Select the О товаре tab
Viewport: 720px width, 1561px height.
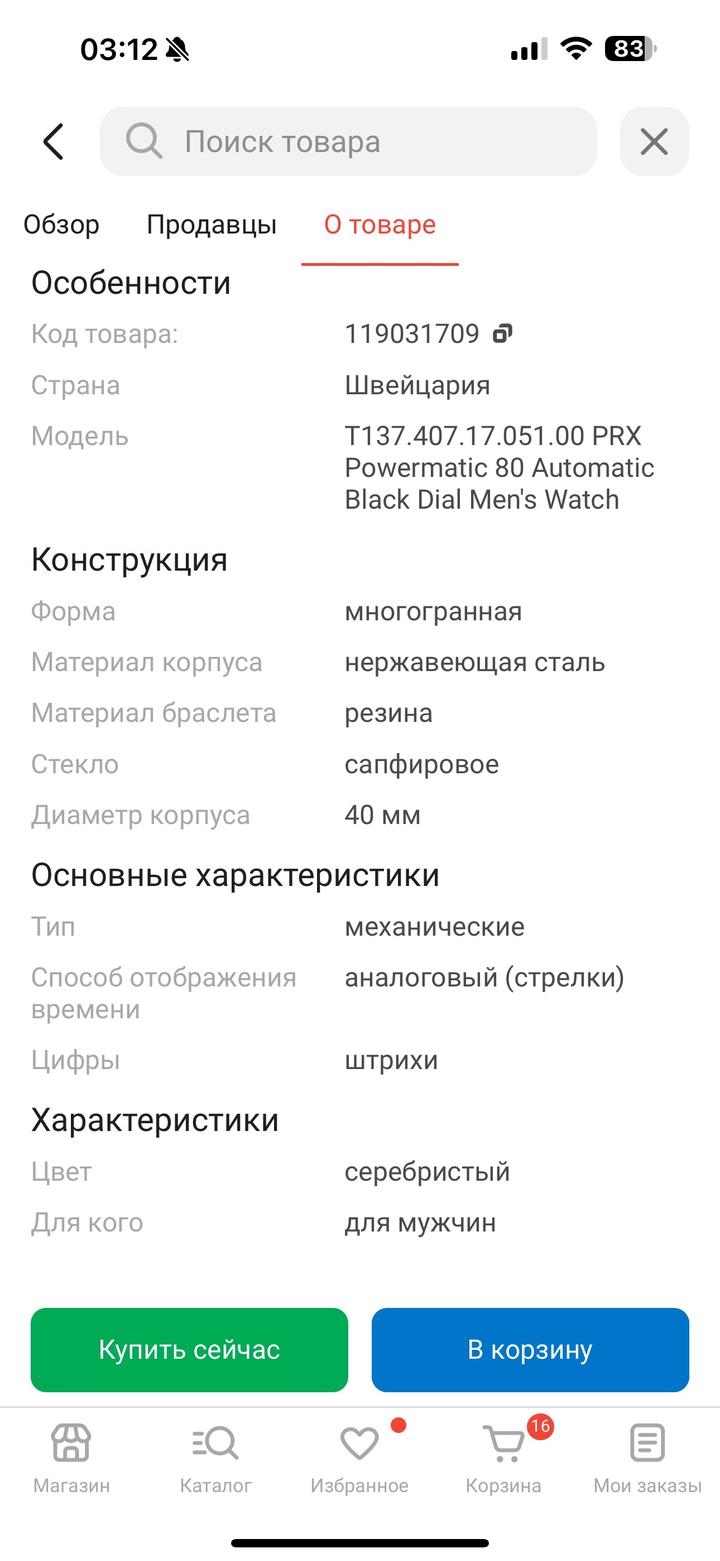click(x=380, y=225)
